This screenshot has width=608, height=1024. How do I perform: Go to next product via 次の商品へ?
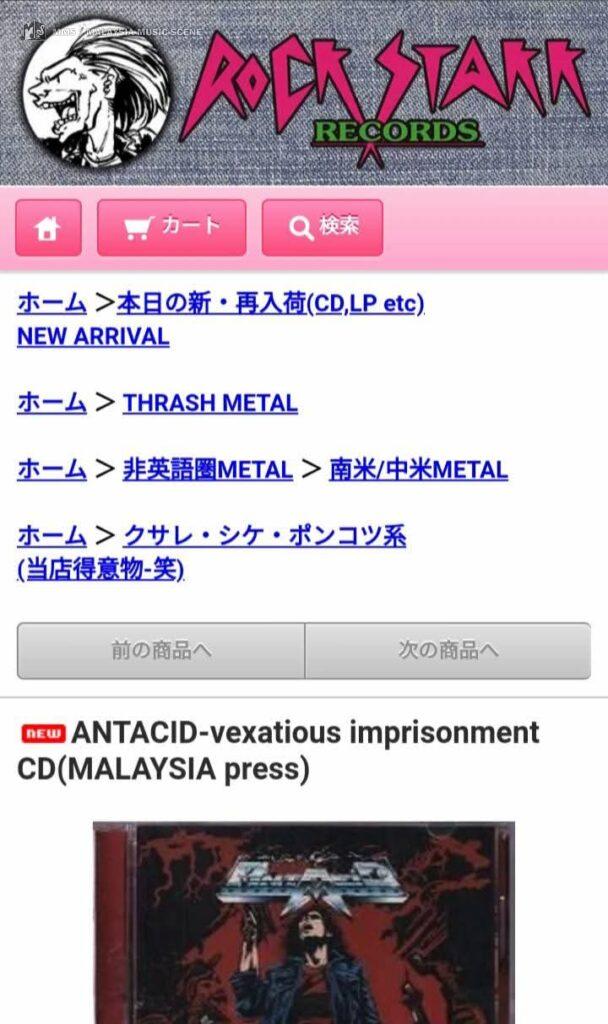(x=447, y=651)
